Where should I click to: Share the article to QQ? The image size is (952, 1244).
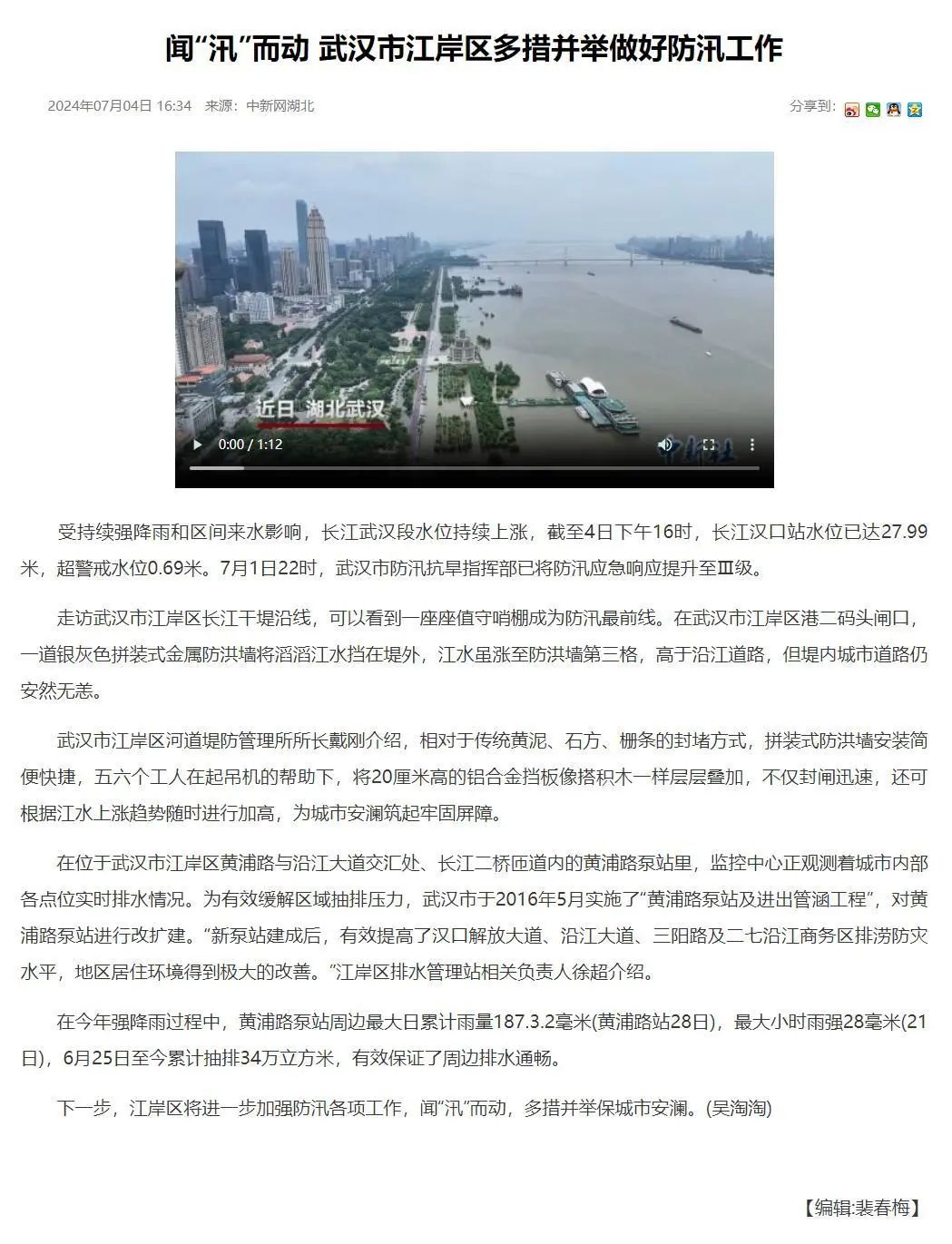click(x=893, y=110)
